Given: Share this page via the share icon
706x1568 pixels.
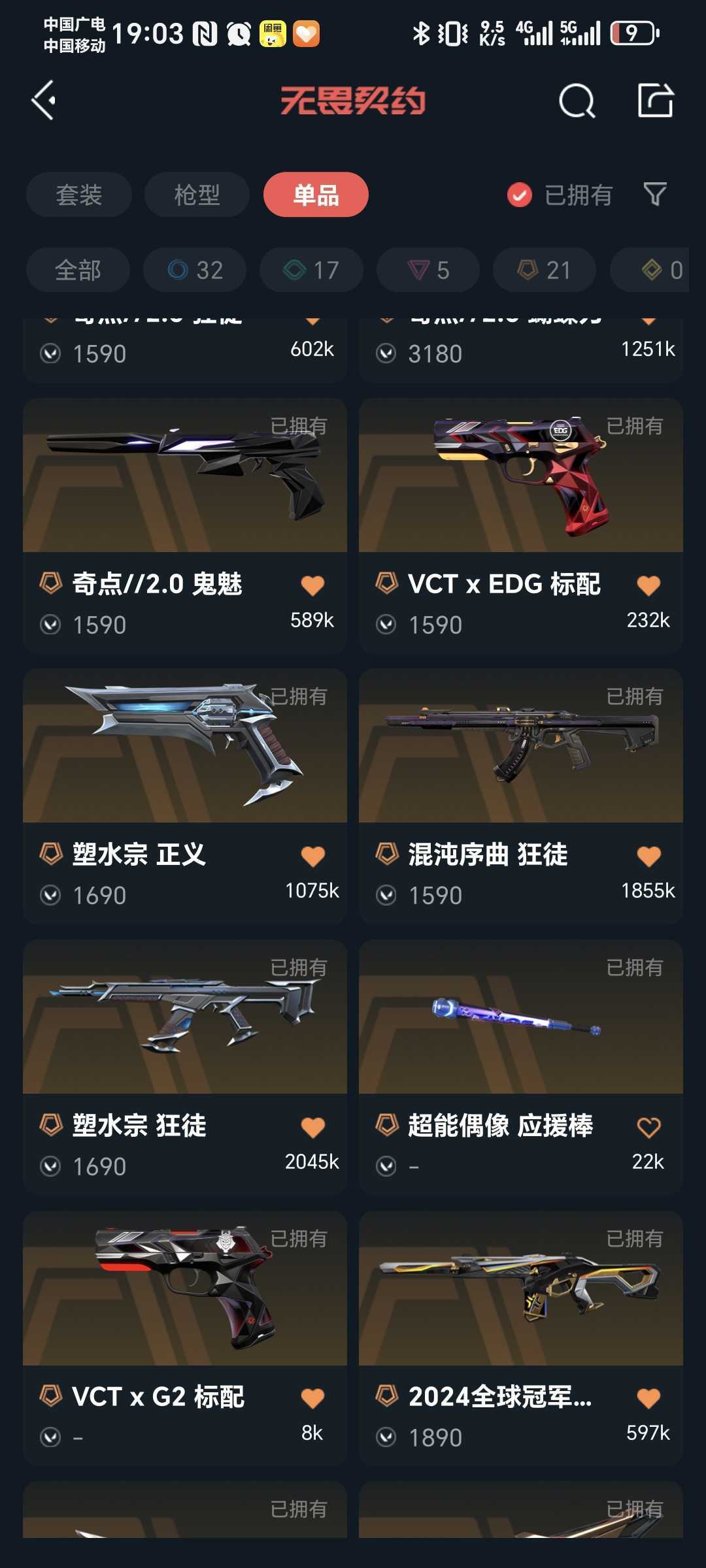Looking at the screenshot, I should pos(655,101).
